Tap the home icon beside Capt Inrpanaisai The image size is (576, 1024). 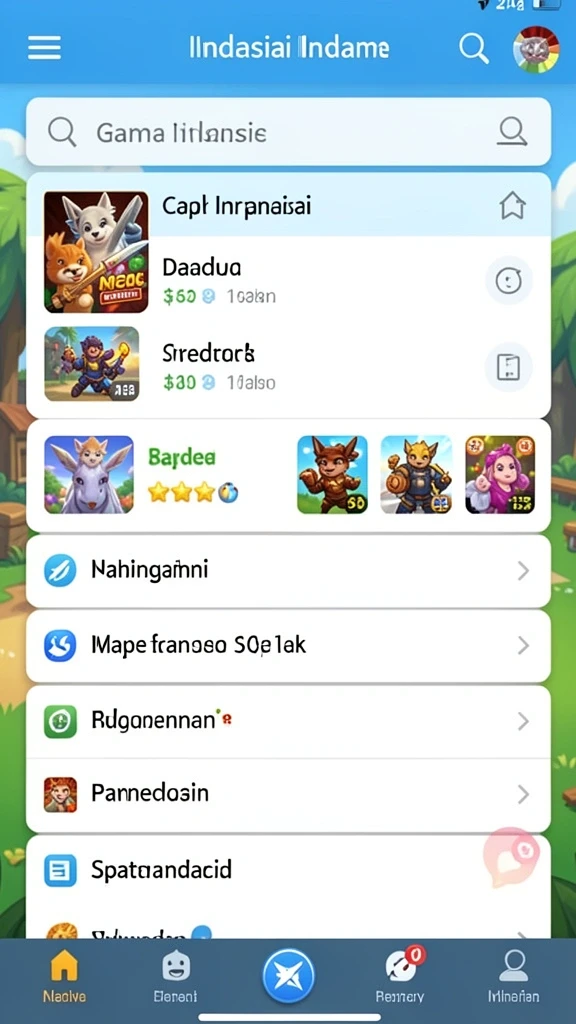tap(512, 206)
